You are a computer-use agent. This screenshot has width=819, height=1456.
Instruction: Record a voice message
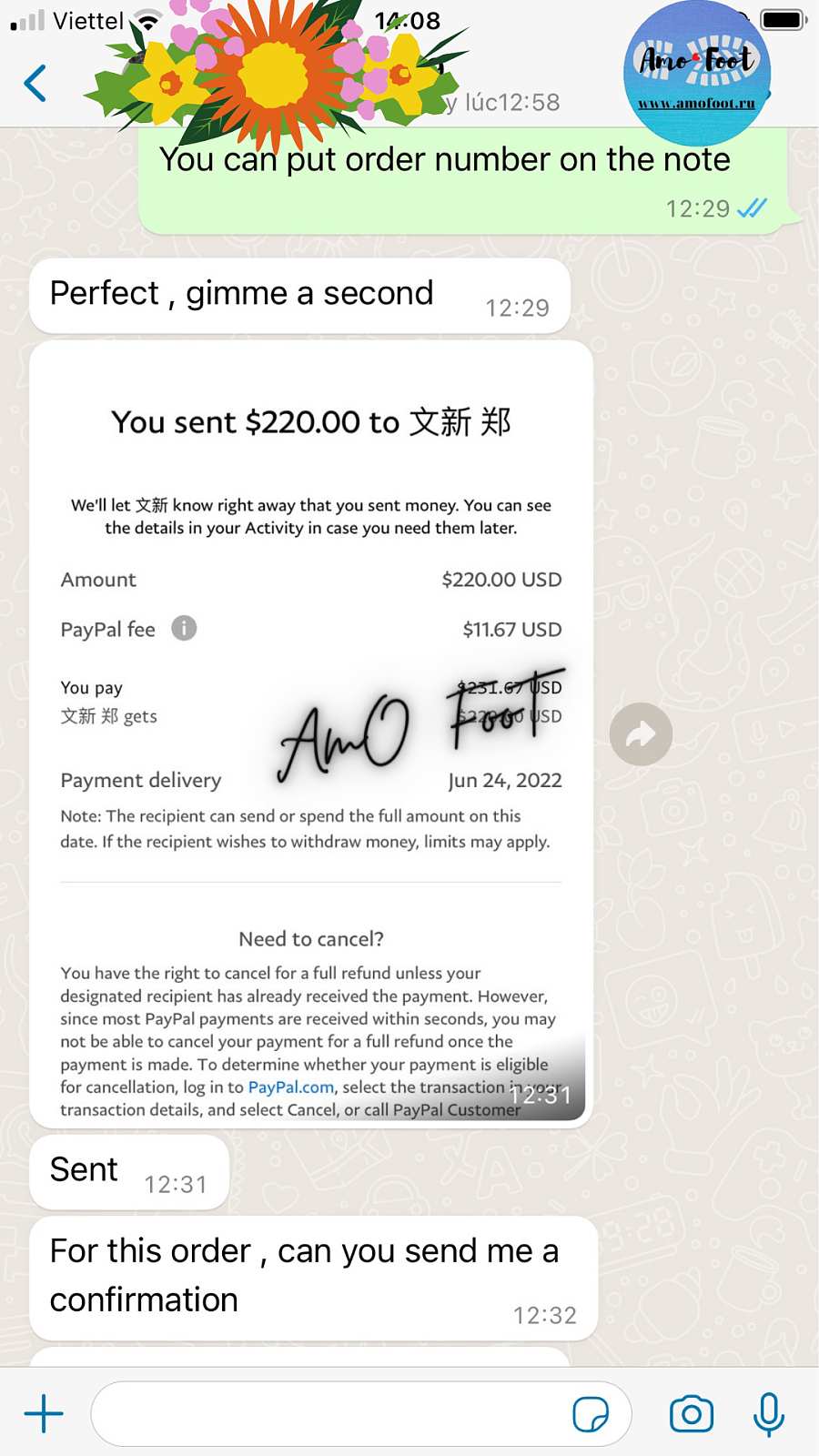pyautogui.click(x=769, y=1414)
